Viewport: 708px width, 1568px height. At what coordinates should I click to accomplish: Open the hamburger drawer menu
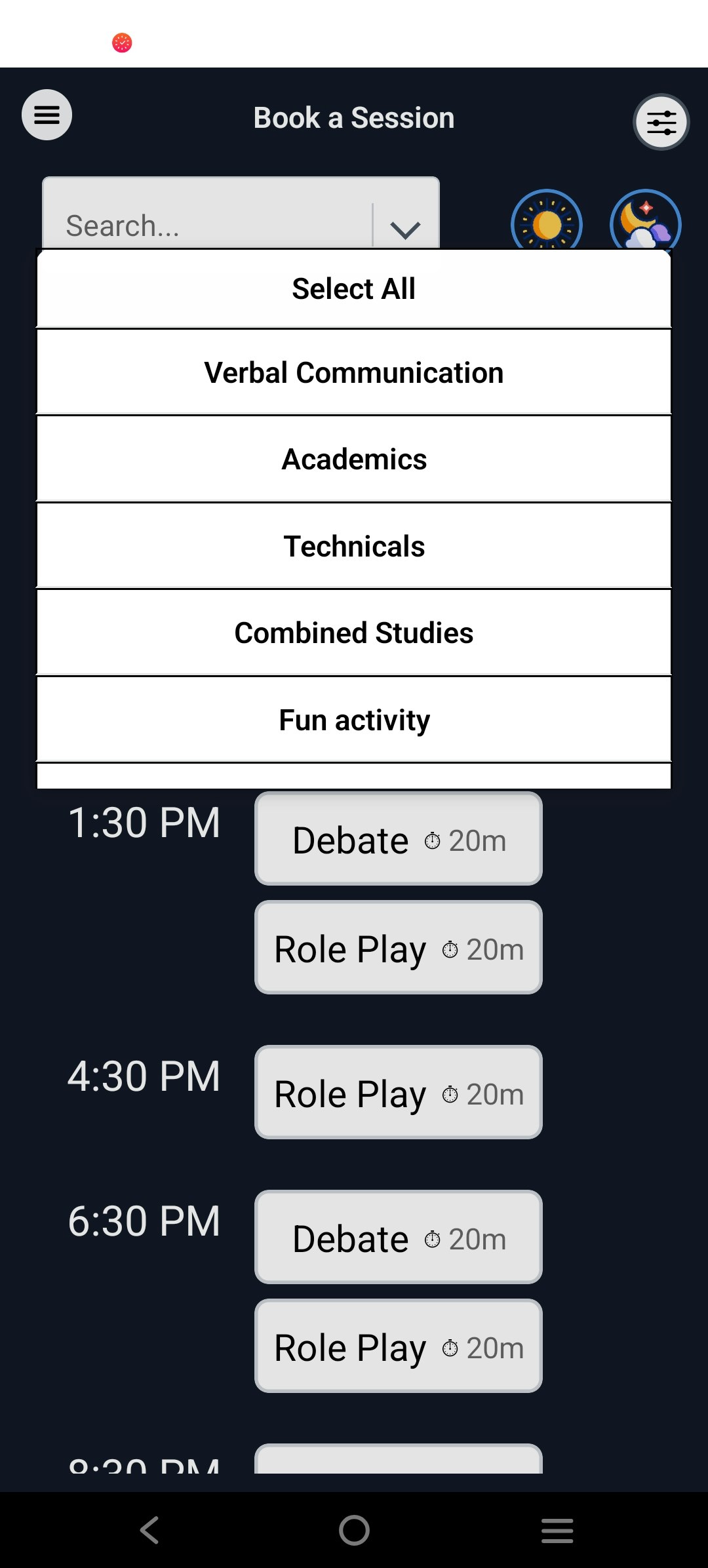click(47, 115)
